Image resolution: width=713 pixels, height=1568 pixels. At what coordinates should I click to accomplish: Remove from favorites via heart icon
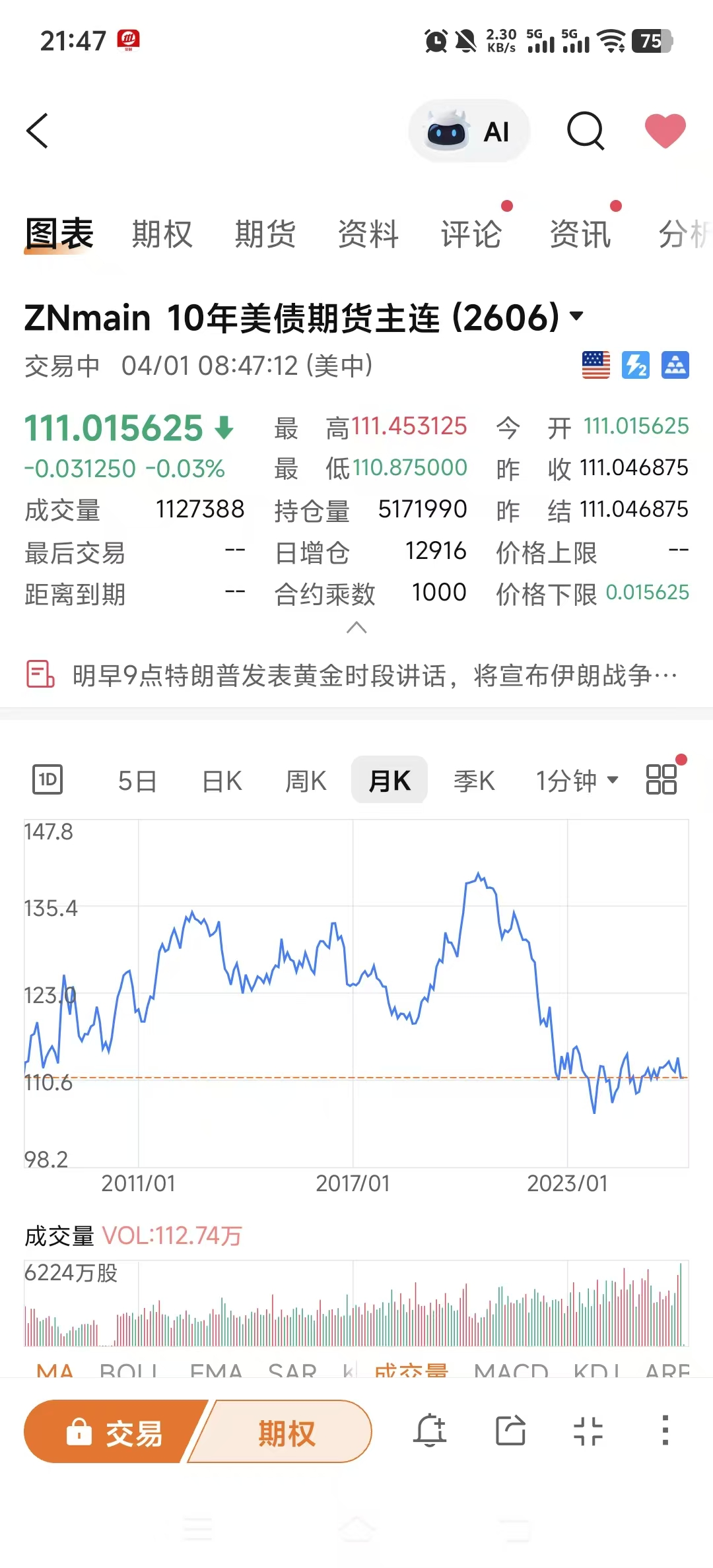(665, 131)
